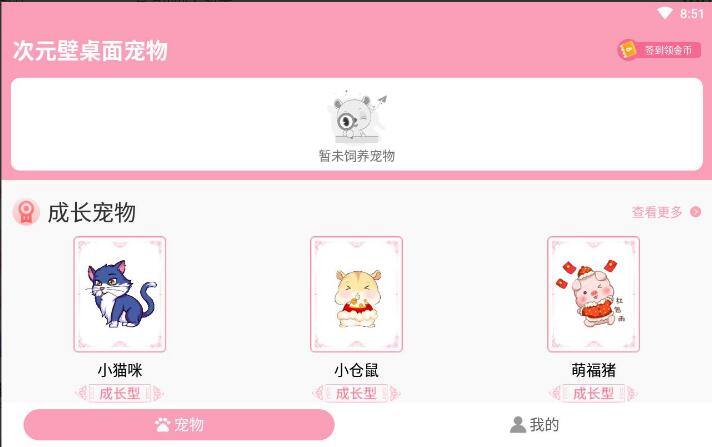Select the 小仓鼠 hamster pet card
This screenshot has height=447, width=712.
click(x=356, y=294)
